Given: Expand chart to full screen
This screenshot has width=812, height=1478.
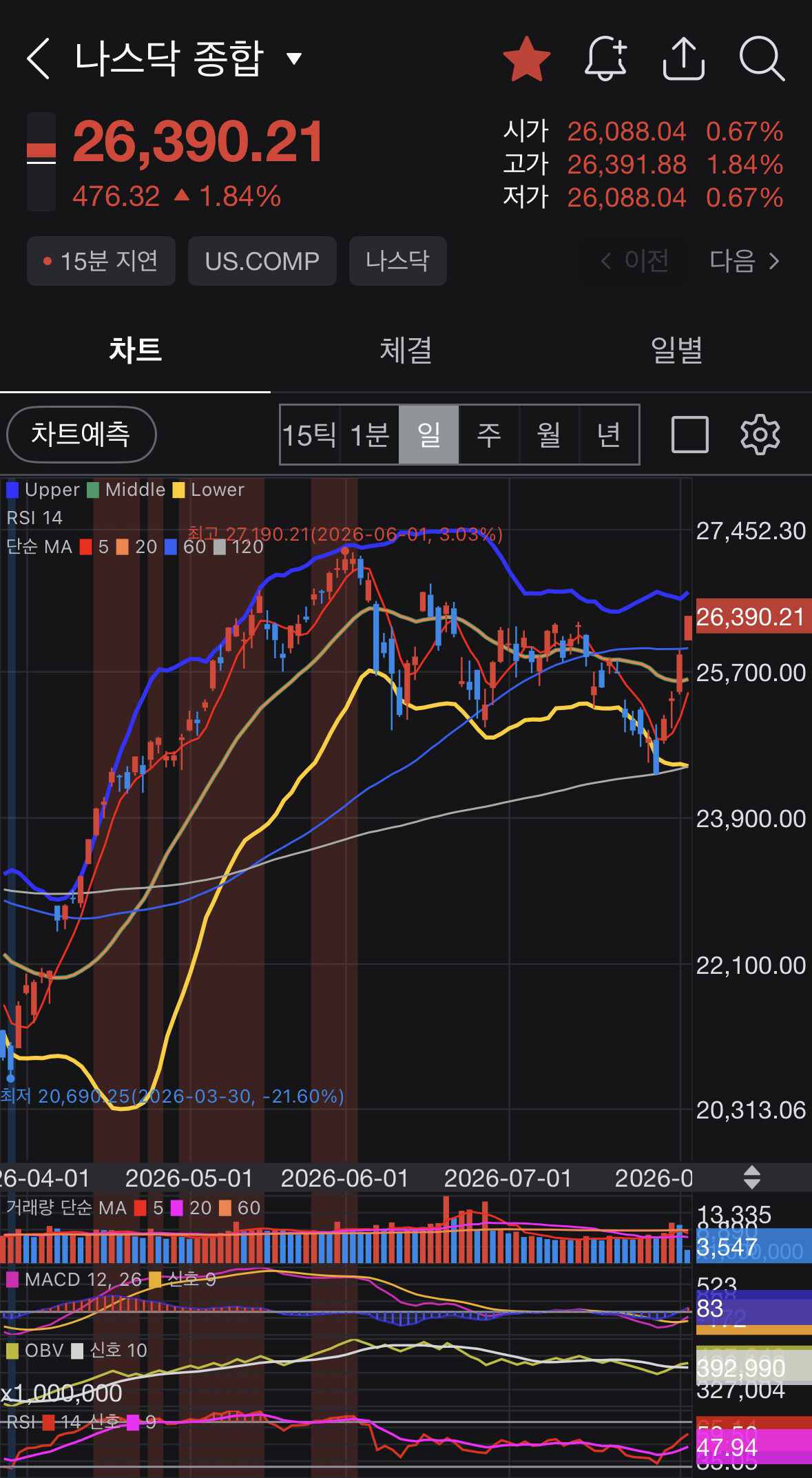Looking at the screenshot, I should pyautogui.click(x=690, y=435).
